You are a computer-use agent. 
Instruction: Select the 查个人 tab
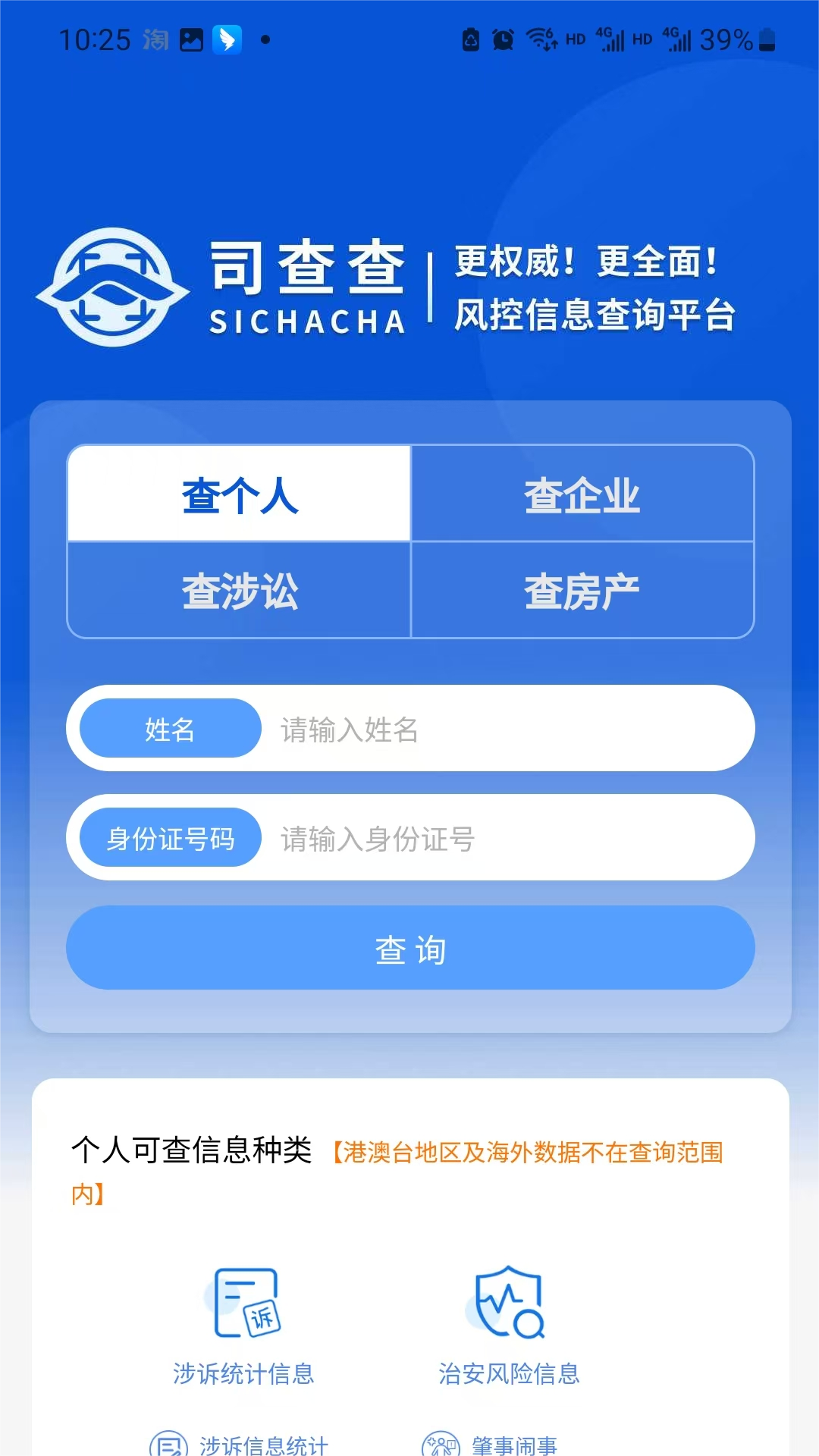(239, 496)
